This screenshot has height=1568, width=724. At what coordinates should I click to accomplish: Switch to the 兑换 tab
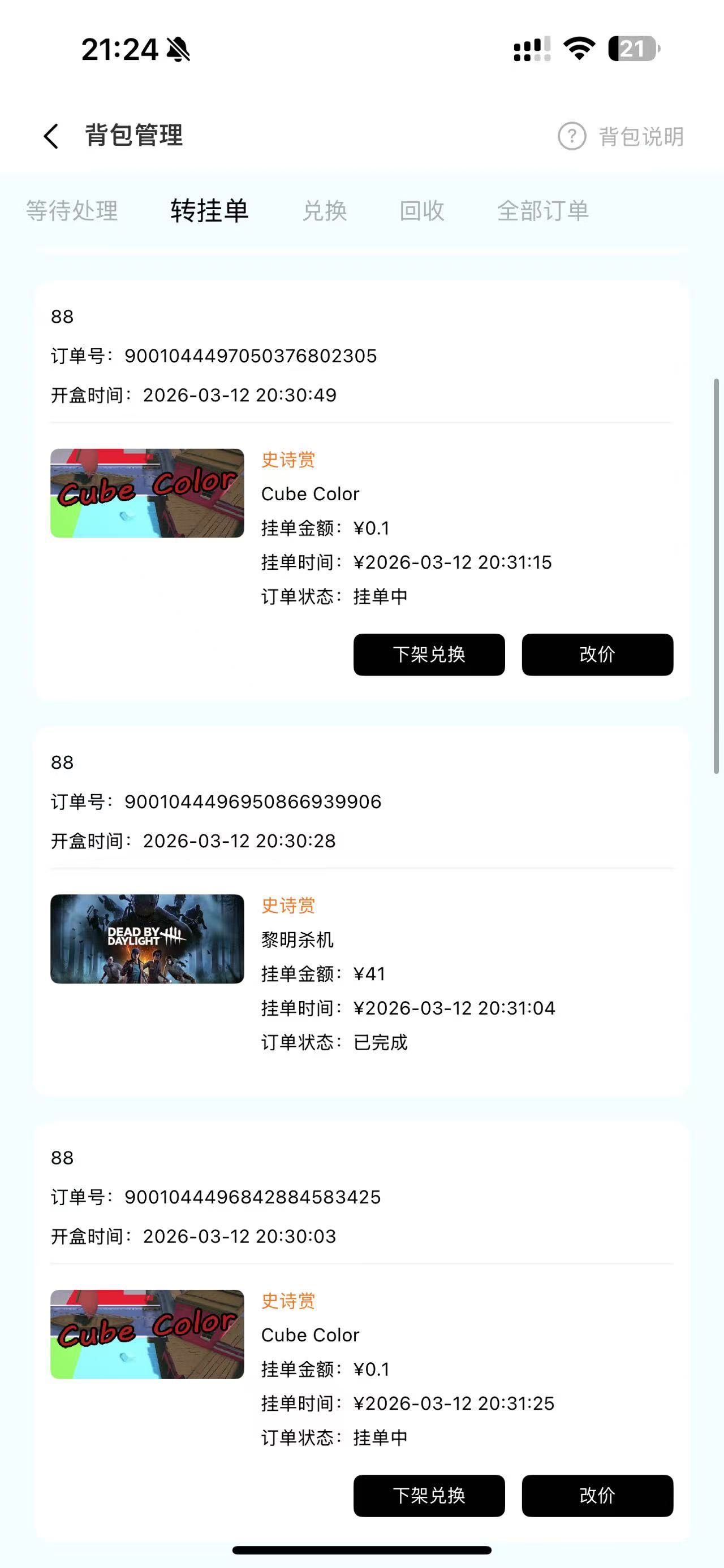[325, 211]
